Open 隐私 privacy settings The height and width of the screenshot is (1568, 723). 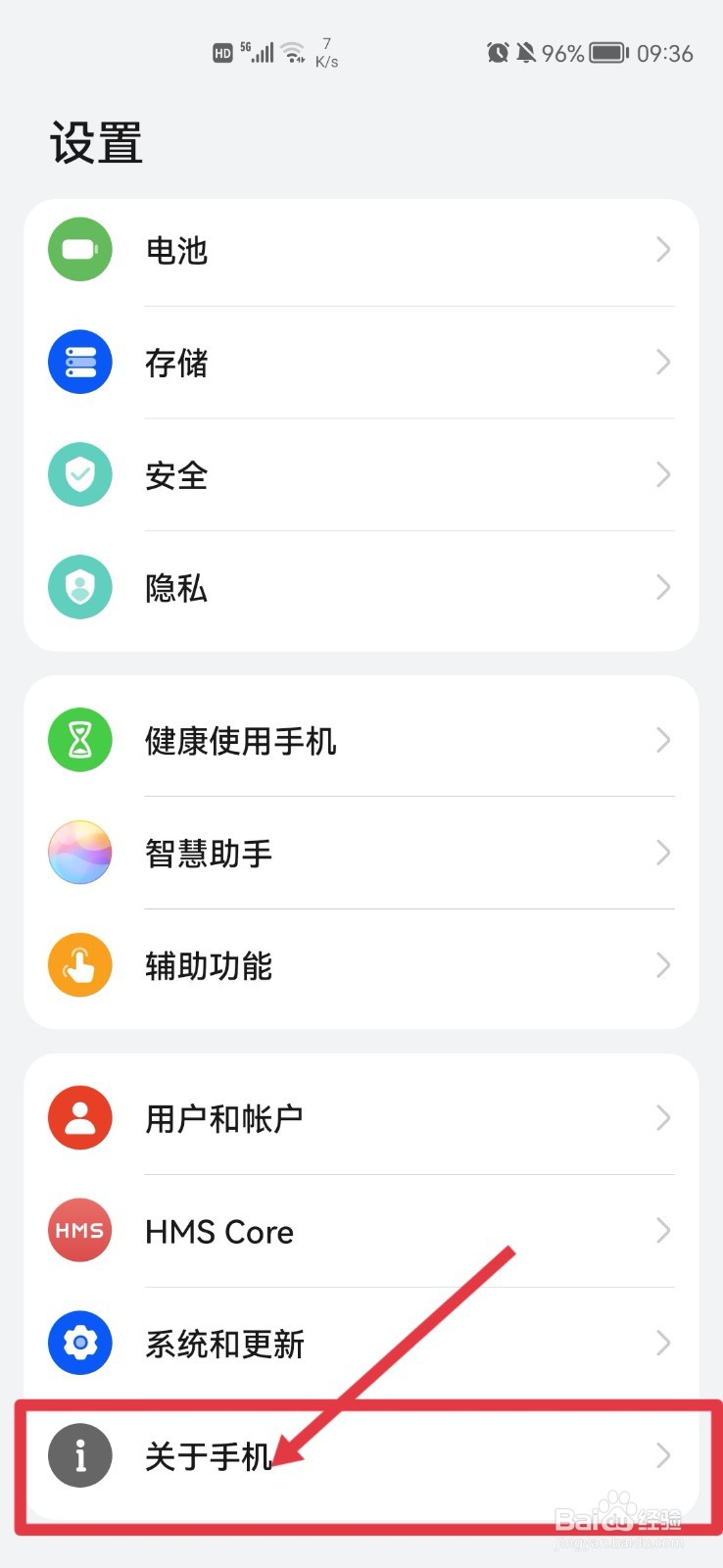361,588
